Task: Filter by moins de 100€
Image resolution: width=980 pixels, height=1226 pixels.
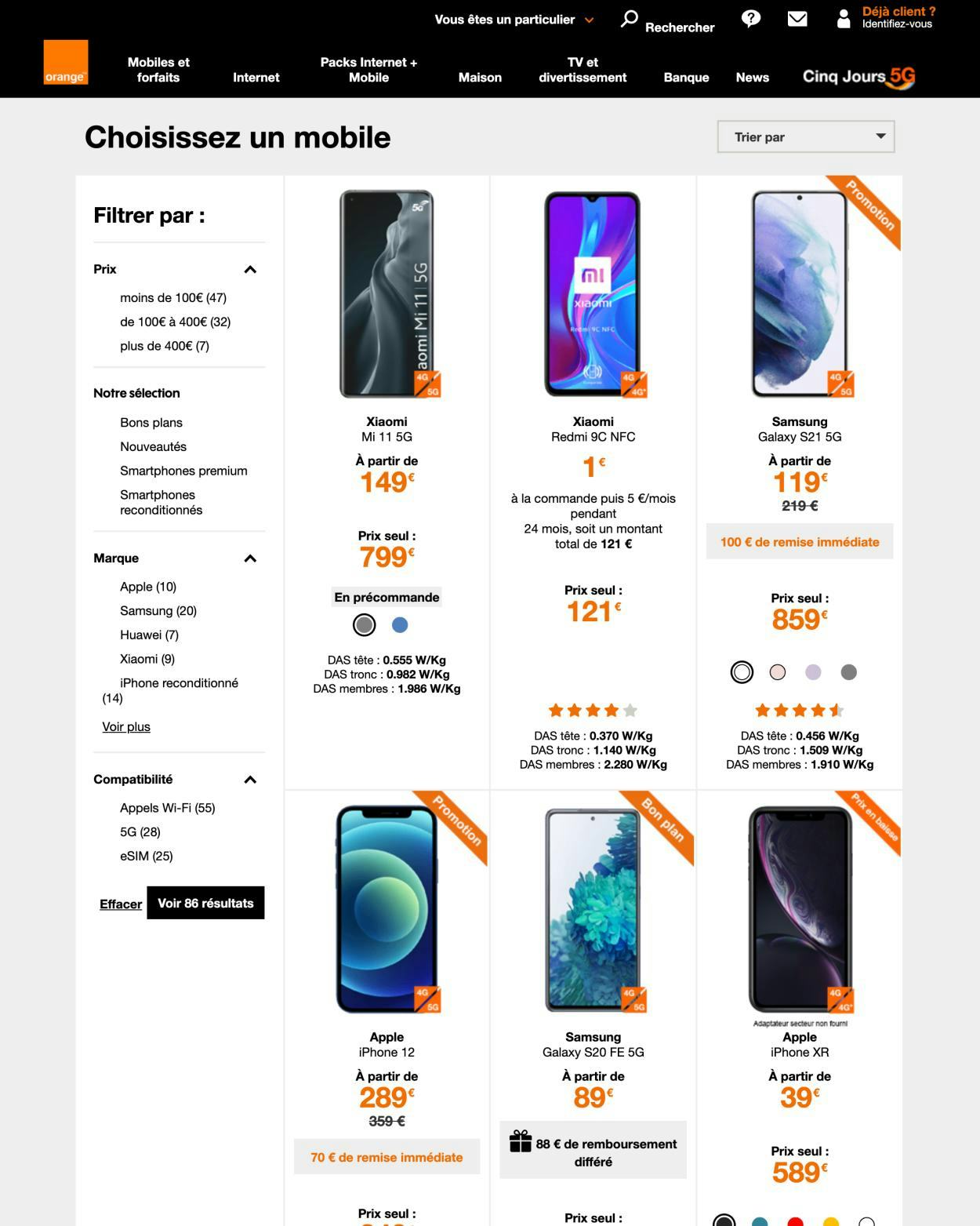Action: click(x=172, y=298)
